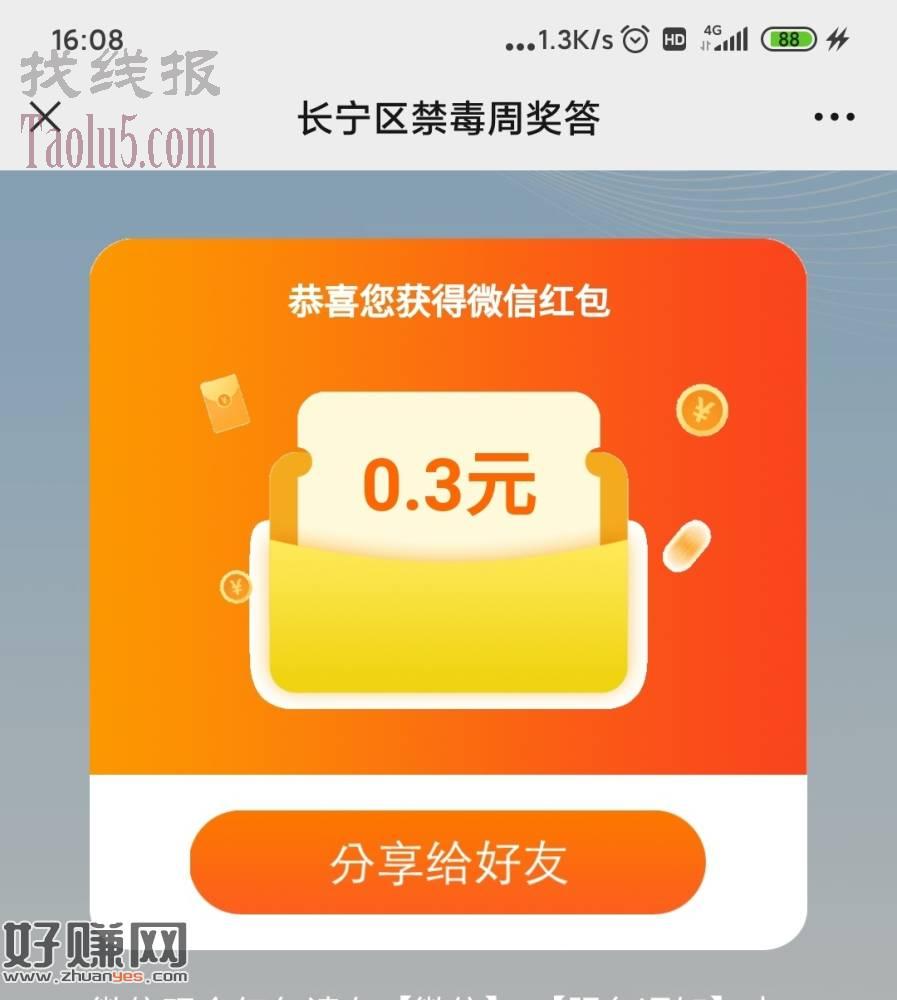Open the three-dot overflow menu

tap(834, 118)
